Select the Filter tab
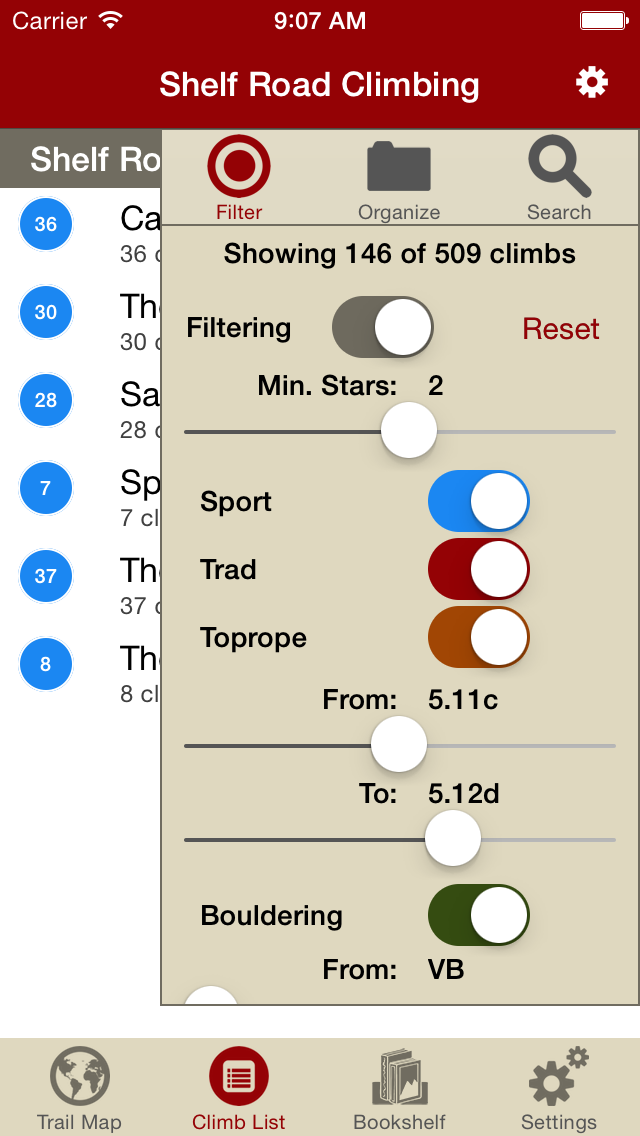Image resolution: width=640 pixels, height=1136 pixels. coord(239,180)
